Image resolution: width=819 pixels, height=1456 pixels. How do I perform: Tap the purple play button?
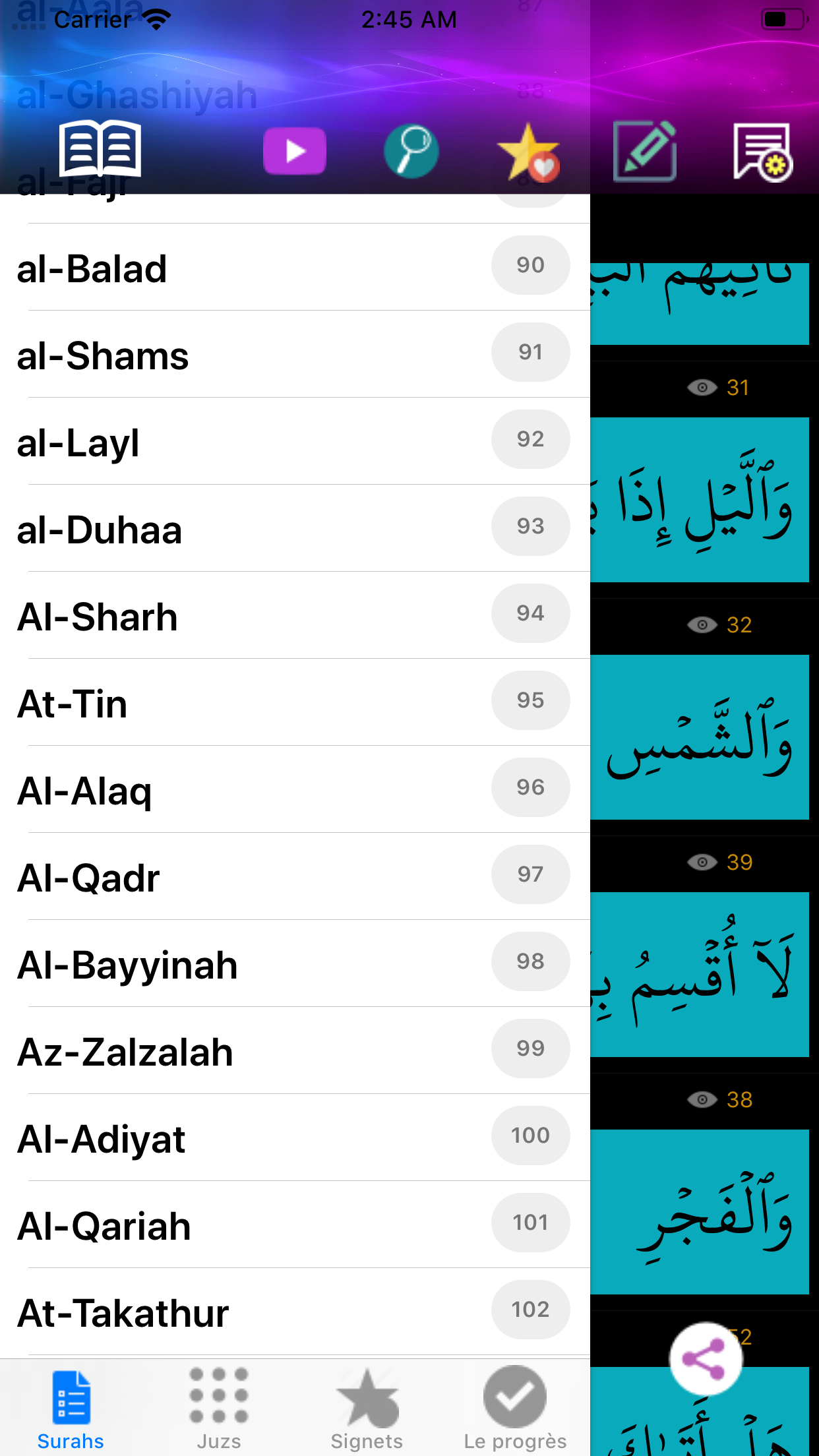coord(295,151)
